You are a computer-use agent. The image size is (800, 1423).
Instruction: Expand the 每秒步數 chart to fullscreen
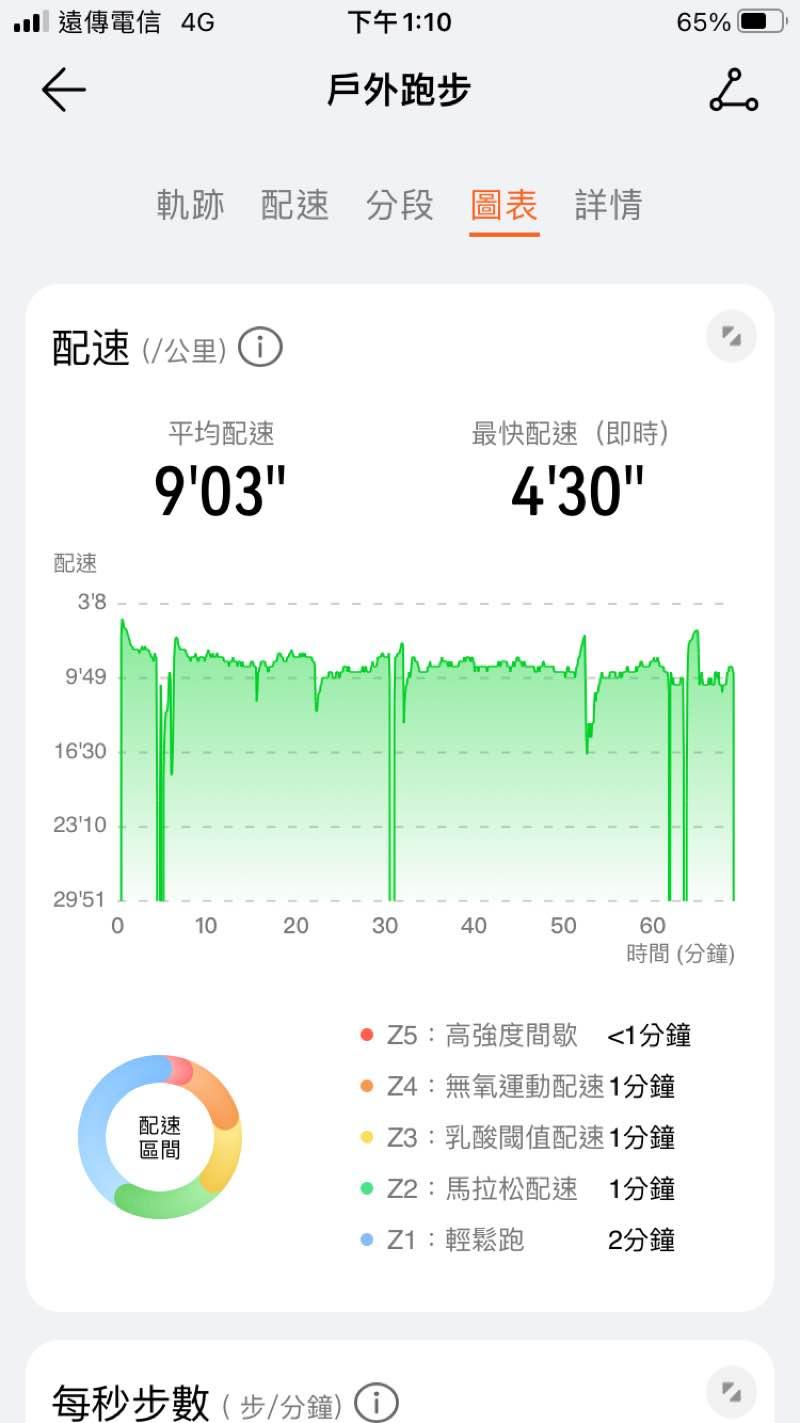click(731, 1393)
